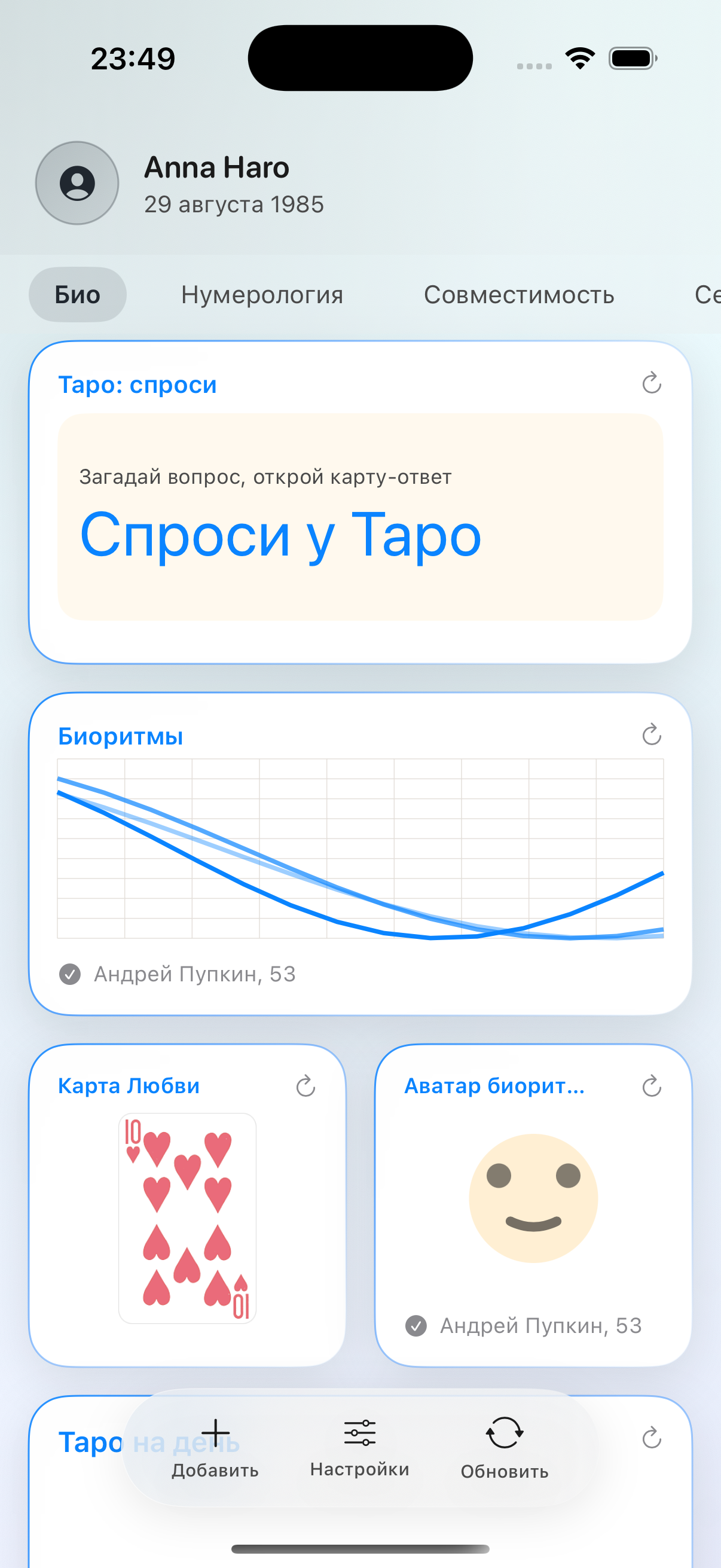Image resolution: width=721 pixels, height=1568 pixels.
Task: Click the Anna Haro name
Action: point(216,167)
